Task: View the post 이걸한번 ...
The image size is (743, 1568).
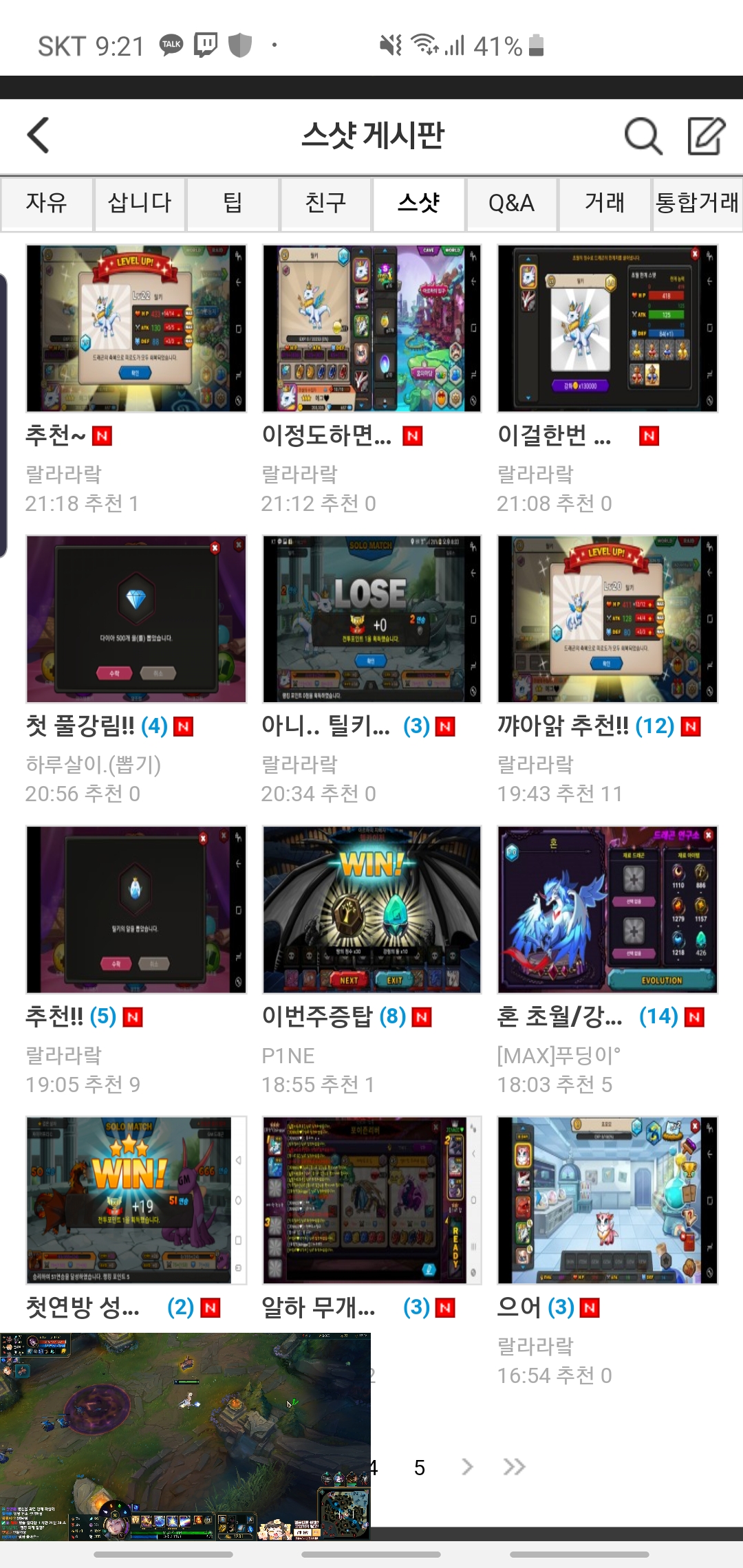Action: tap(607, 329)
